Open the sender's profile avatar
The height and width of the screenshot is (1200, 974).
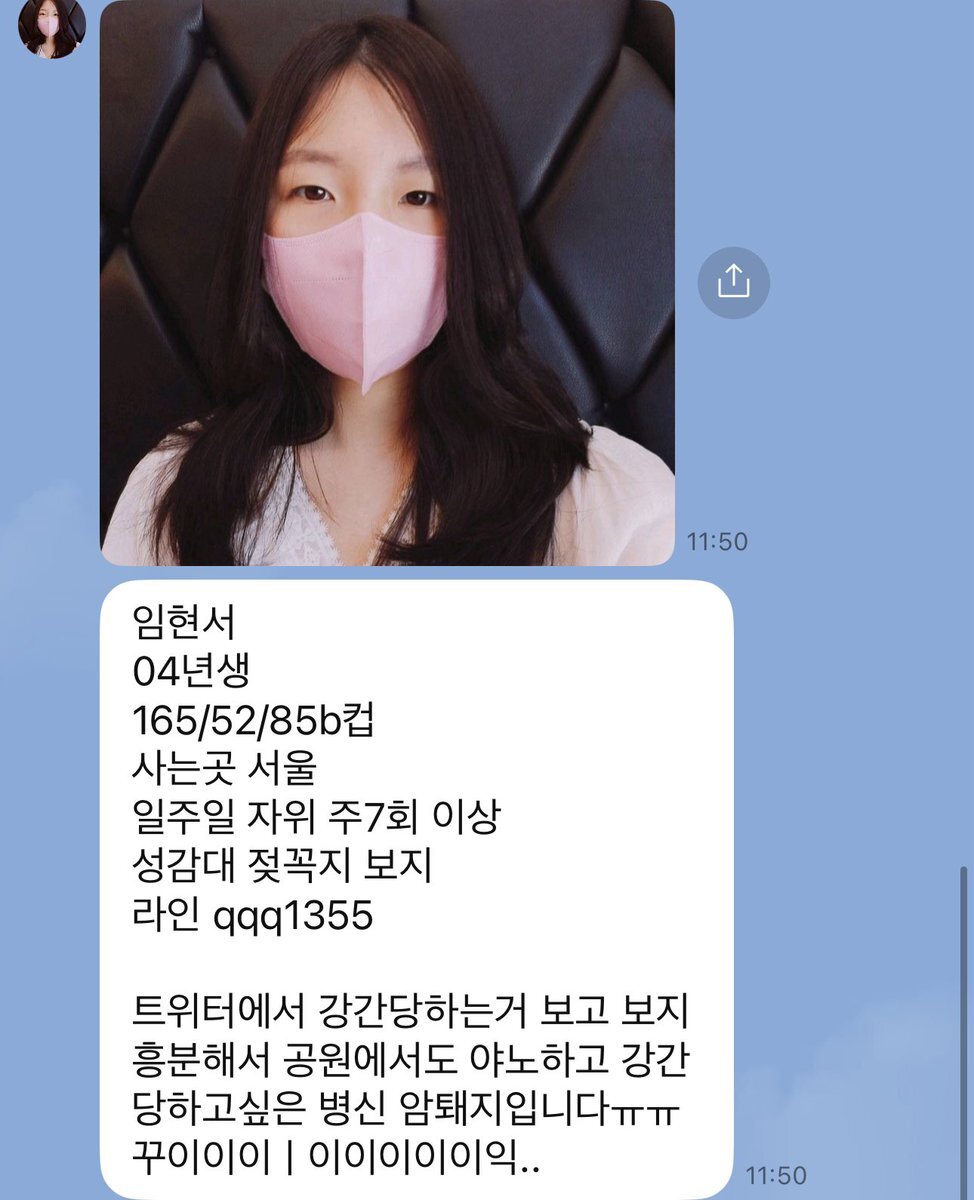coord(53,27)
